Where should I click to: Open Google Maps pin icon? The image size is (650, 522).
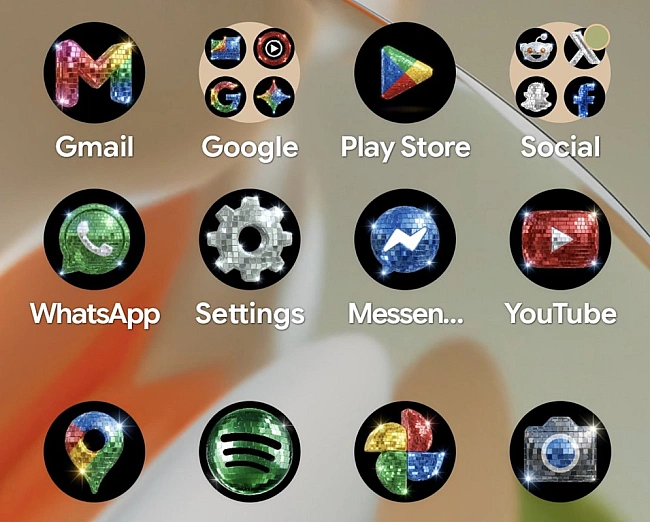[x=95, y=452]
